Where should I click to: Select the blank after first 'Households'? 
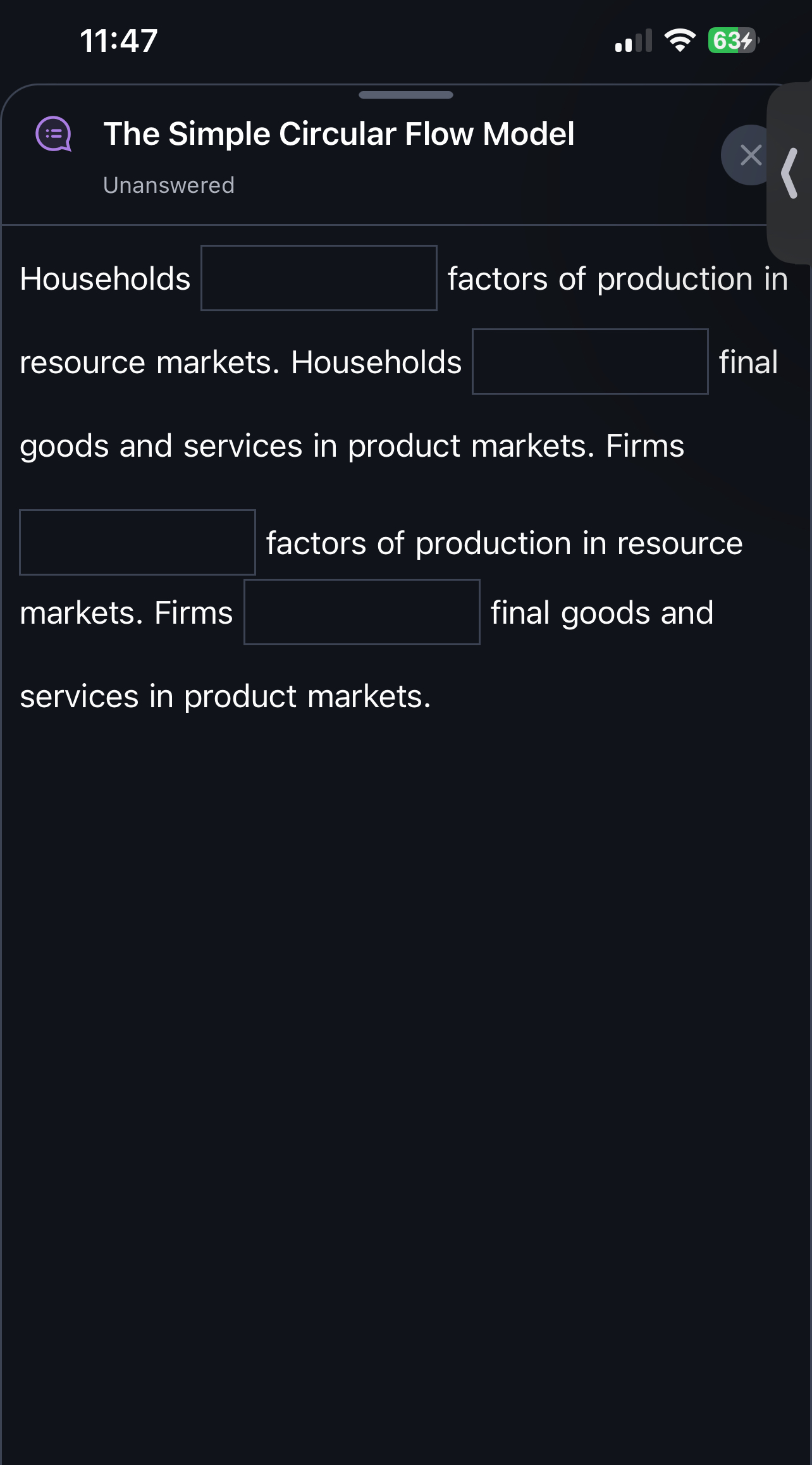tap(319, 278)
